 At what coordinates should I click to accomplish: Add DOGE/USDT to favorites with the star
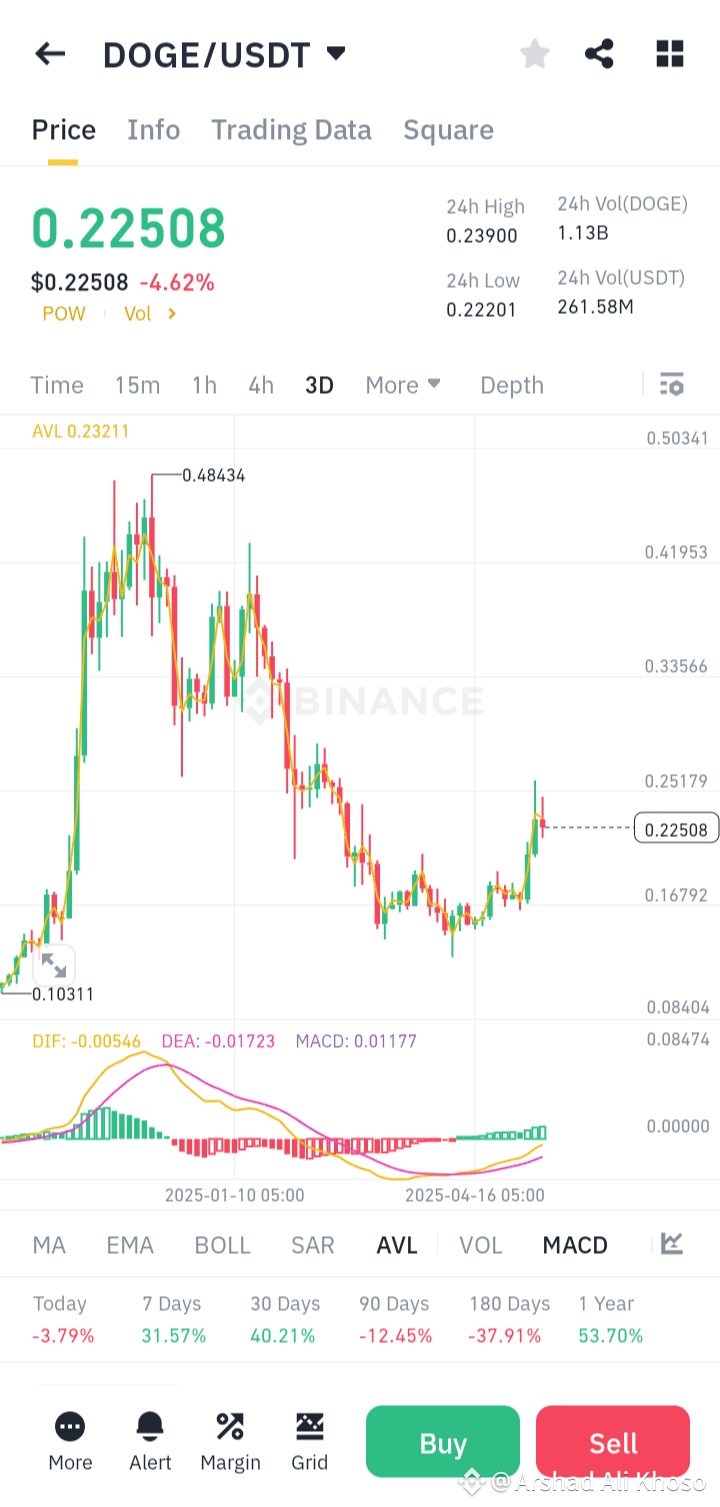tap(535, 54)
